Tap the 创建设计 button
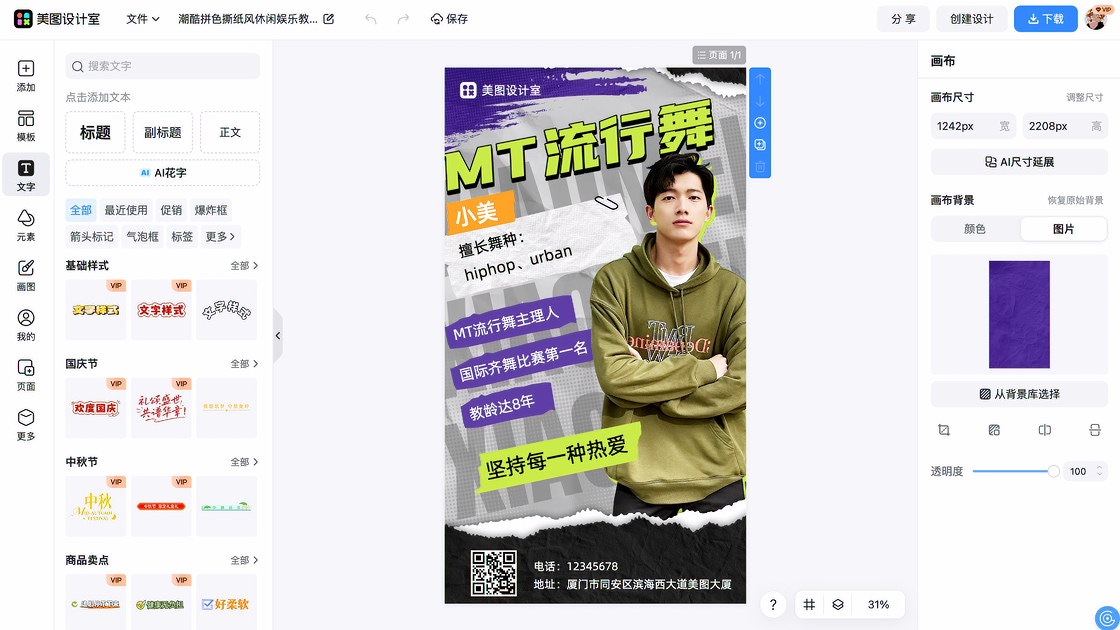The height and width of the screenshot is (630, 1120). coord(971,19)
